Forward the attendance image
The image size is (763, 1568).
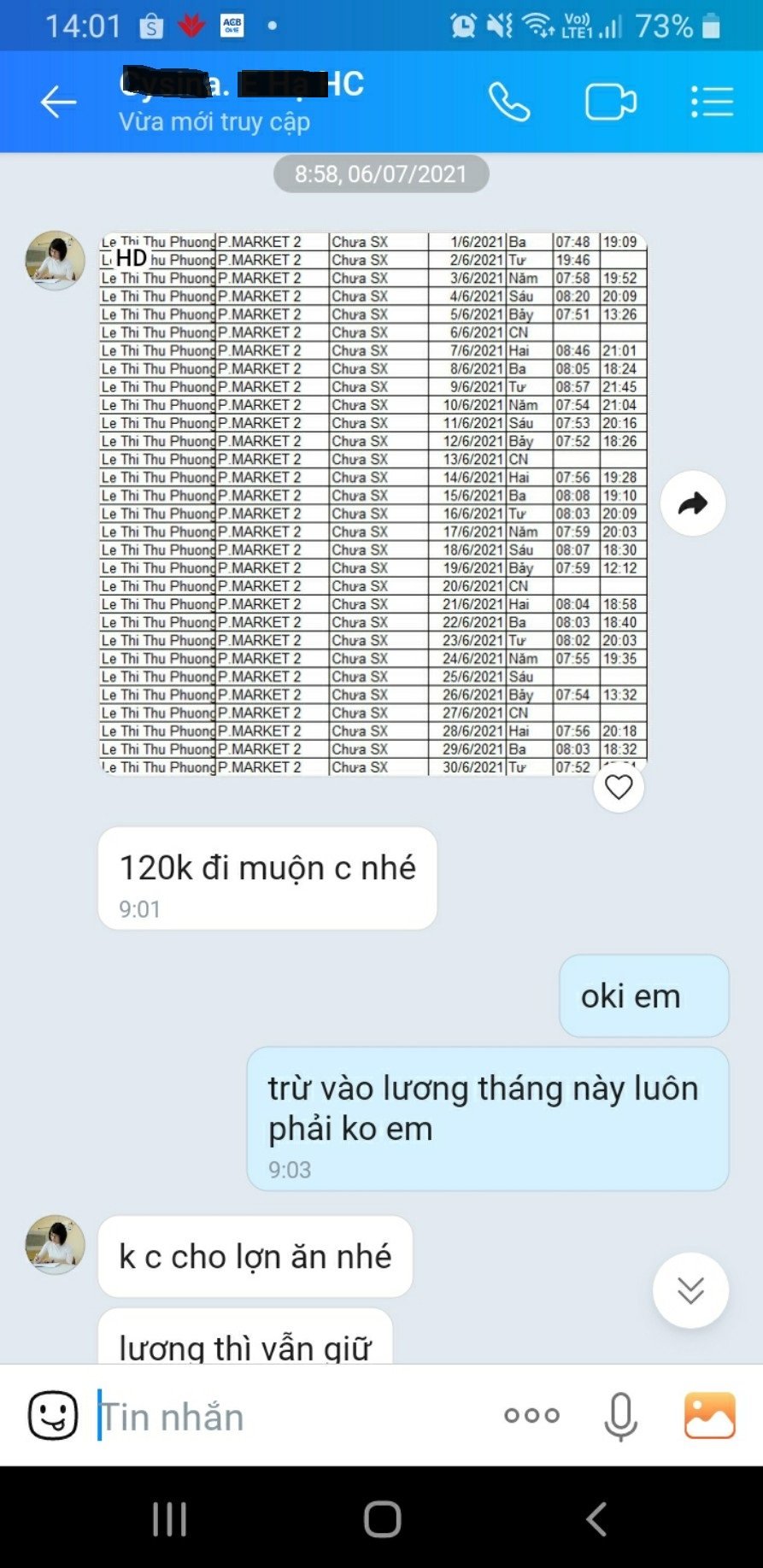(x=693, y=503)
